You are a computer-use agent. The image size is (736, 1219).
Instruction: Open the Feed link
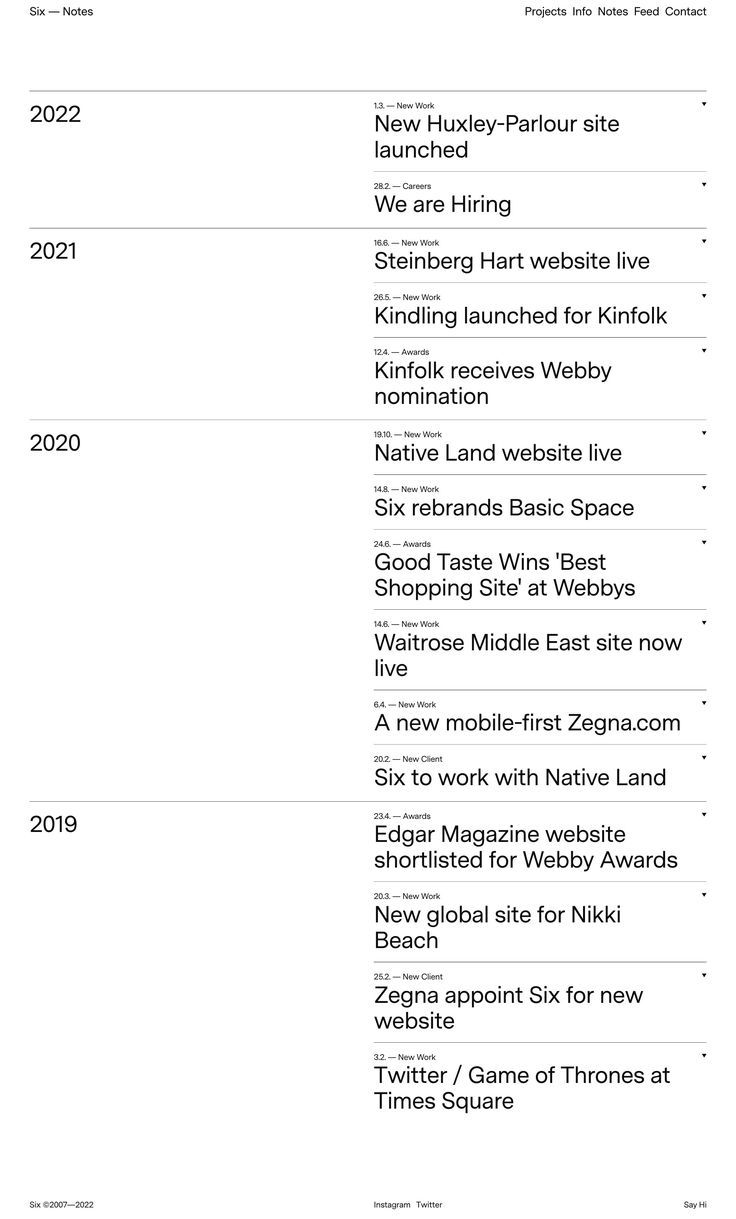tap(646, 12)
